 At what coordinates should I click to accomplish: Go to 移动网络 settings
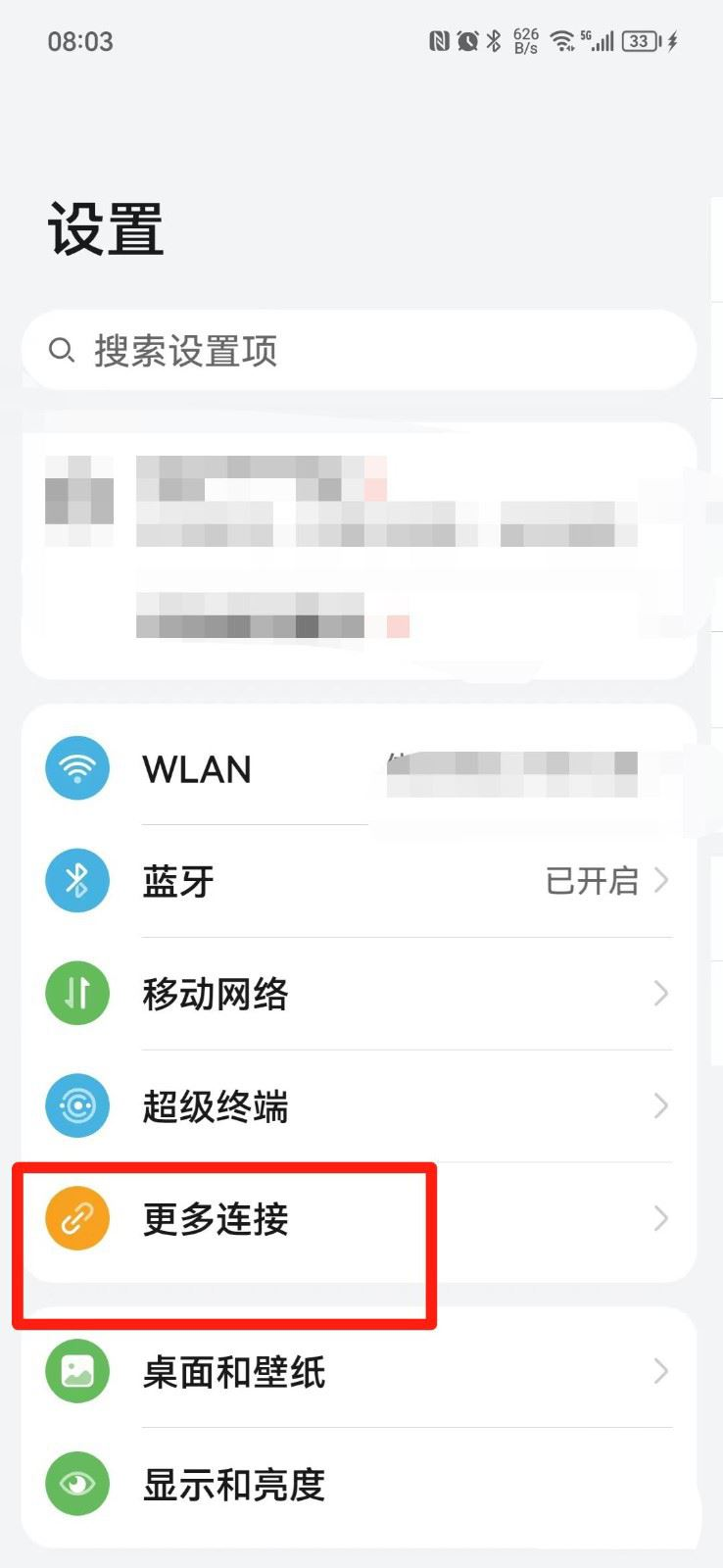click(359, 994)
